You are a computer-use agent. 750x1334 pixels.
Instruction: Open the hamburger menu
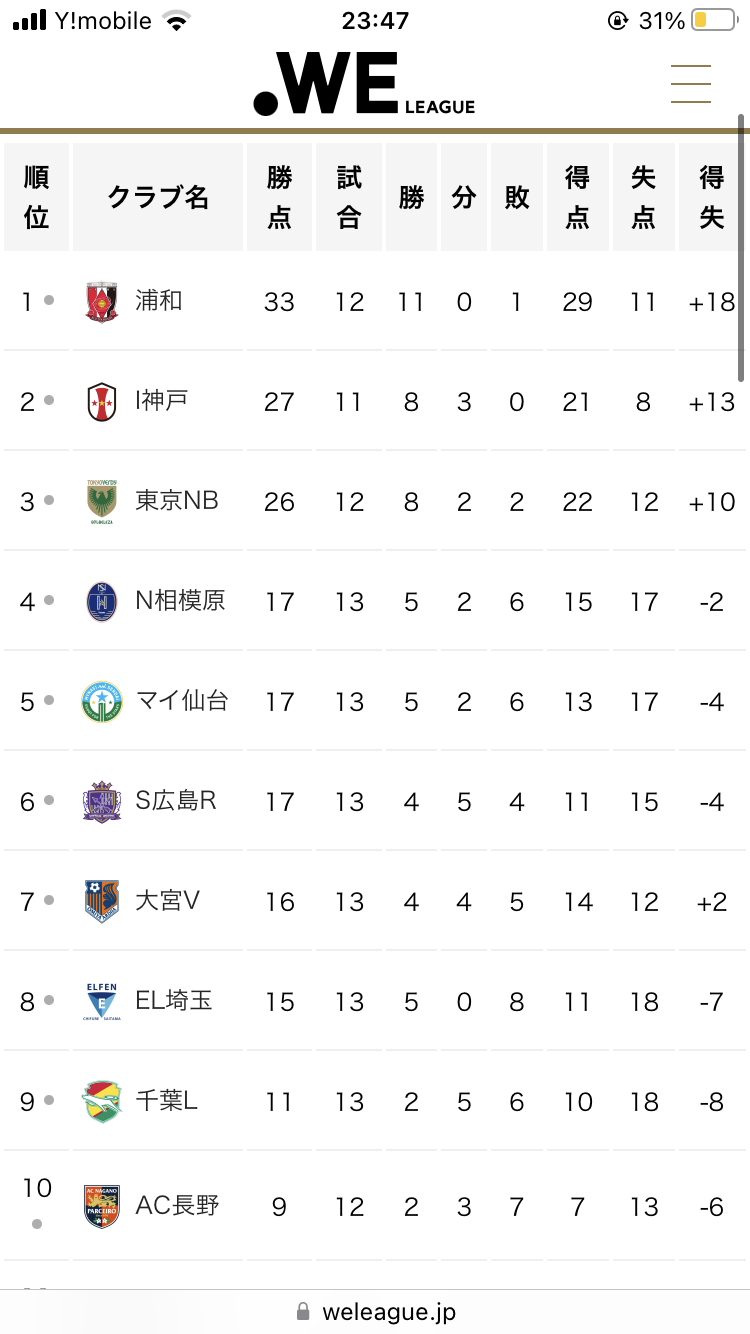click(691, 84)
